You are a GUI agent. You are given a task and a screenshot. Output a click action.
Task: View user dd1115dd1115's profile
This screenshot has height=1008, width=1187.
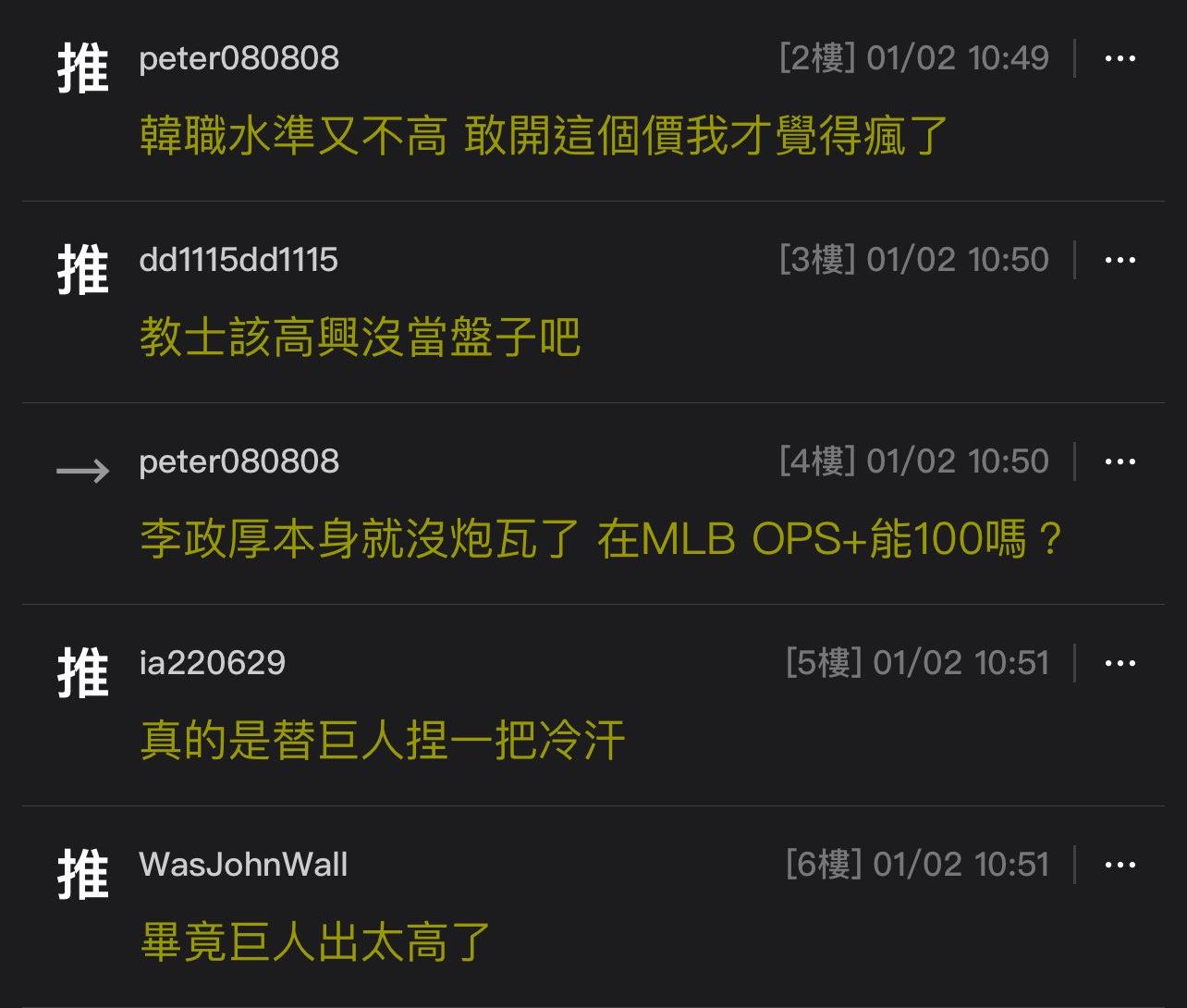(239, 260)
